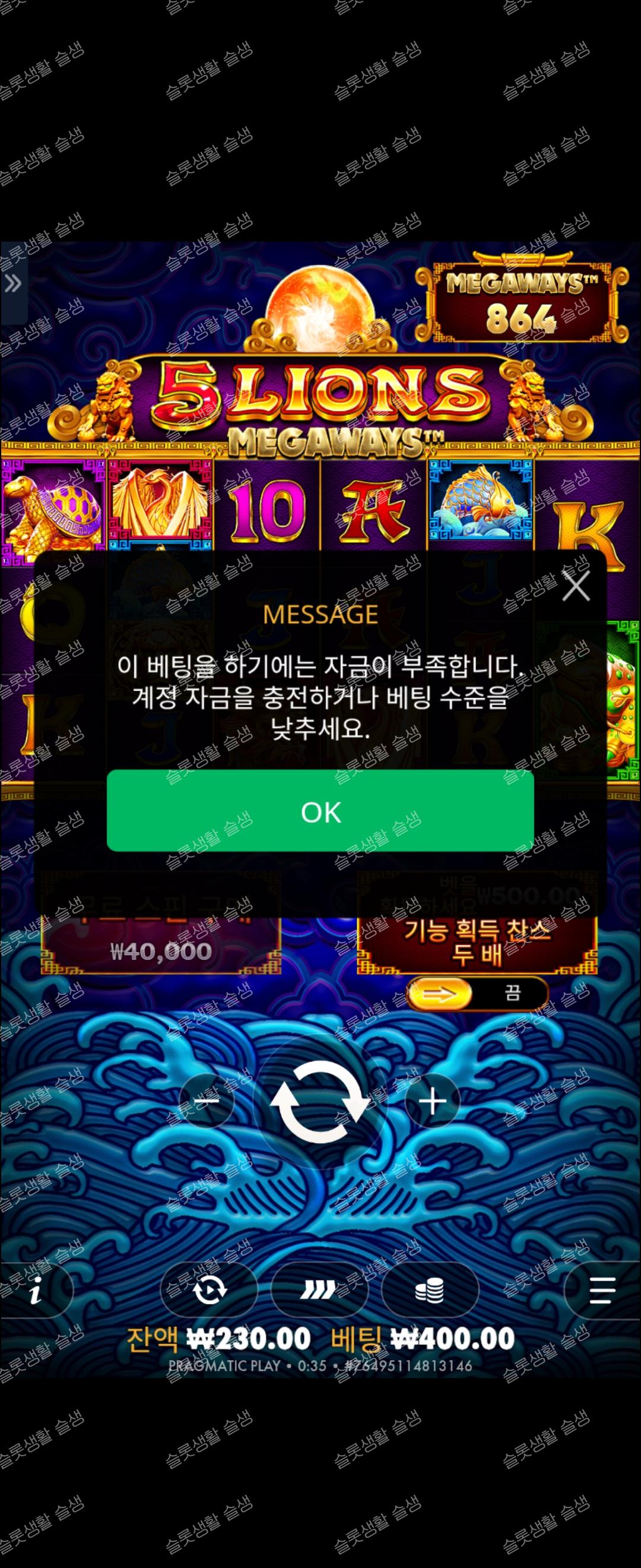Open the game info icon

36,1290
